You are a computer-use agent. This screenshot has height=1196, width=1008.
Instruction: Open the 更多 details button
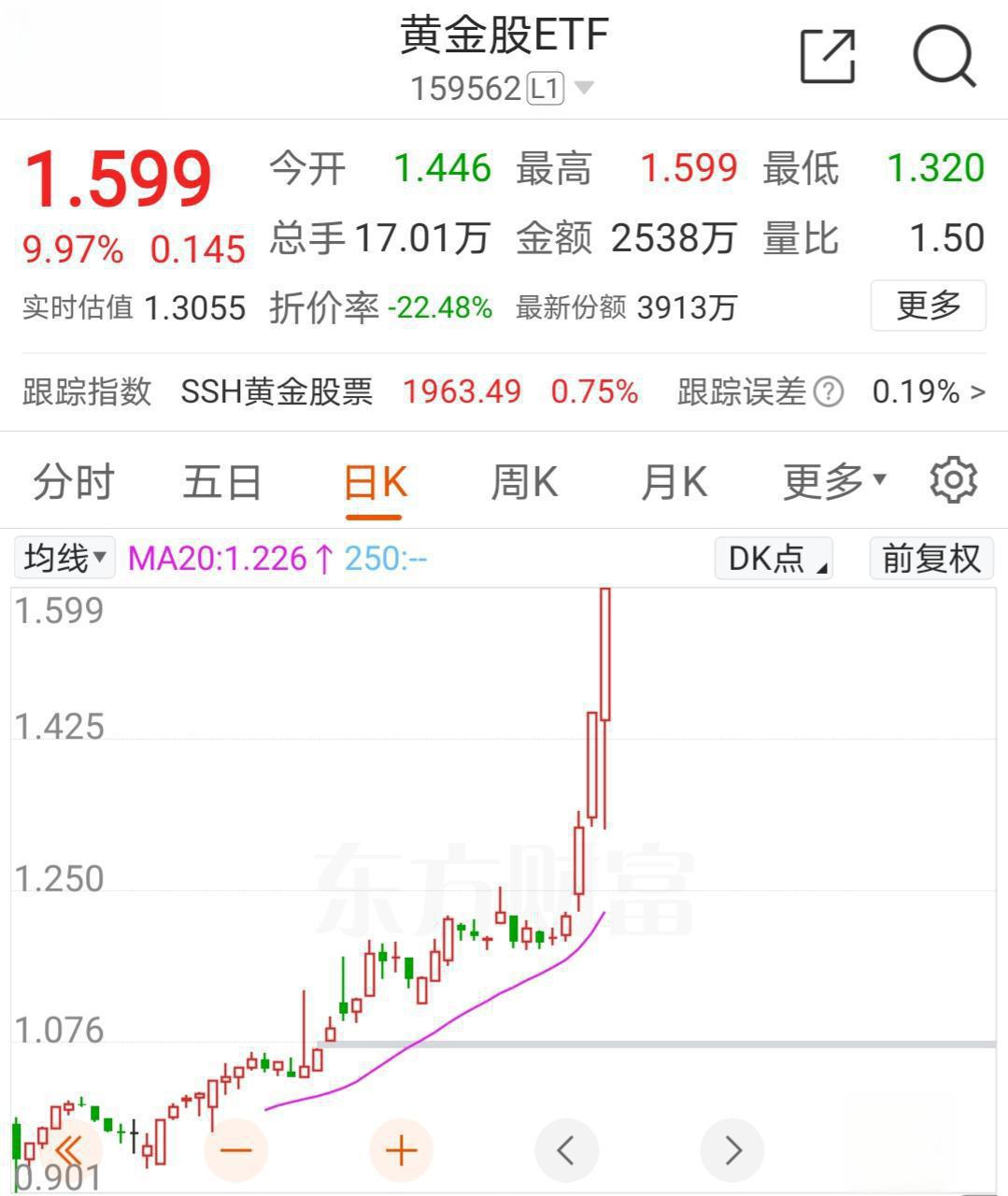[928, 306]
